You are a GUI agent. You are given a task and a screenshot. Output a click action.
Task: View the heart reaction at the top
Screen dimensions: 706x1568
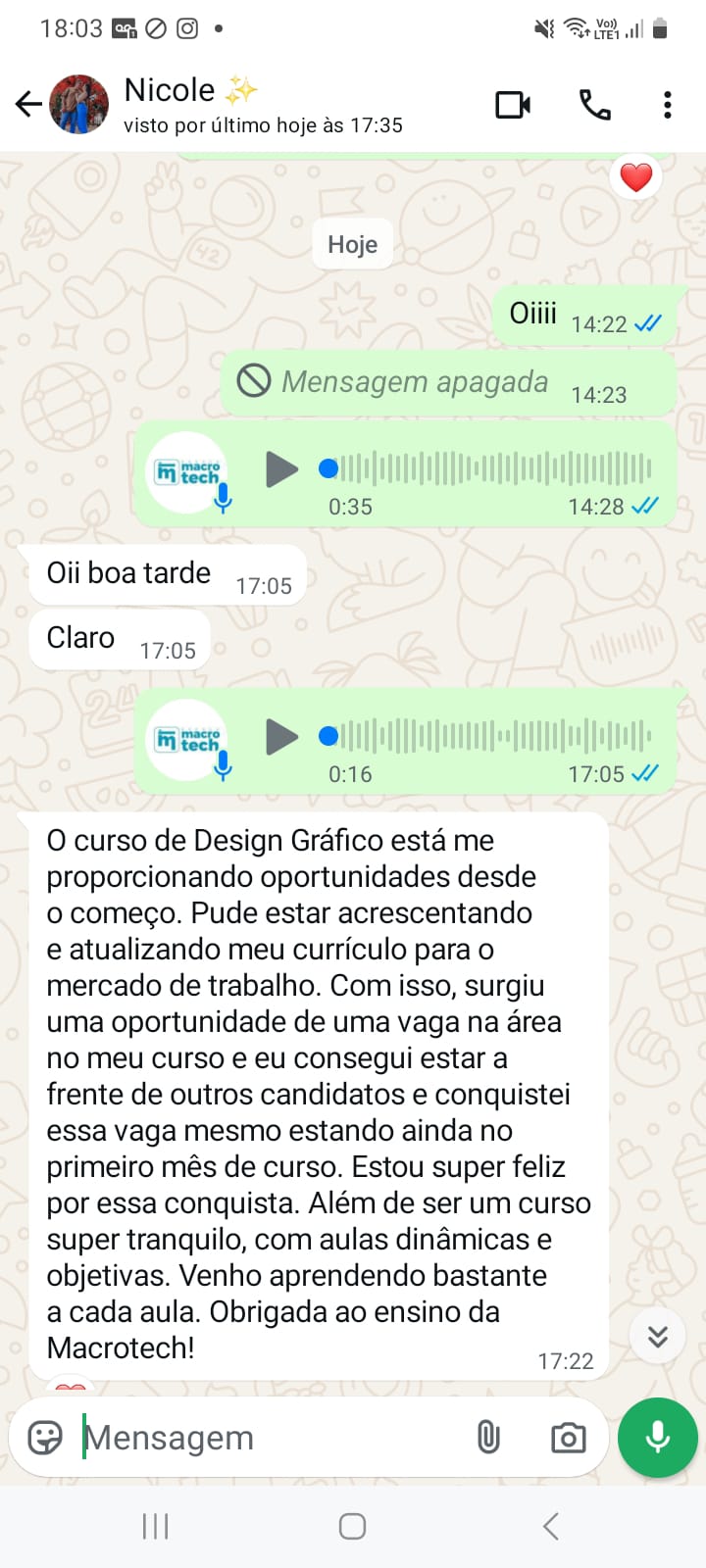[x=636, y=177]
